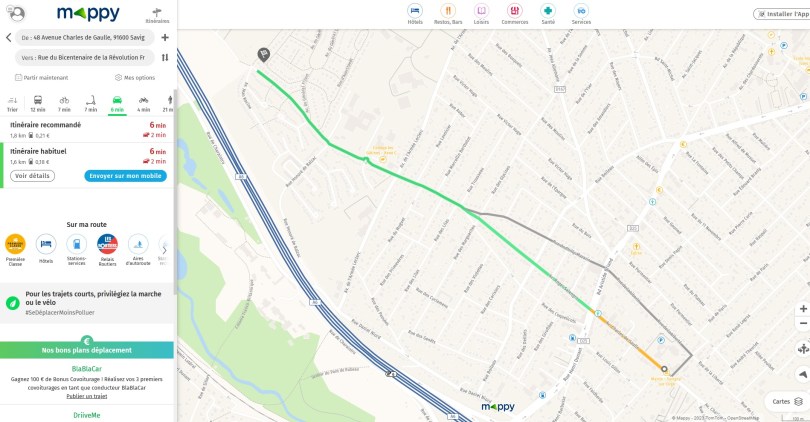Edit the departure address field
The image size is (810, 422).
pyautogui.click(x=90, y=37)
